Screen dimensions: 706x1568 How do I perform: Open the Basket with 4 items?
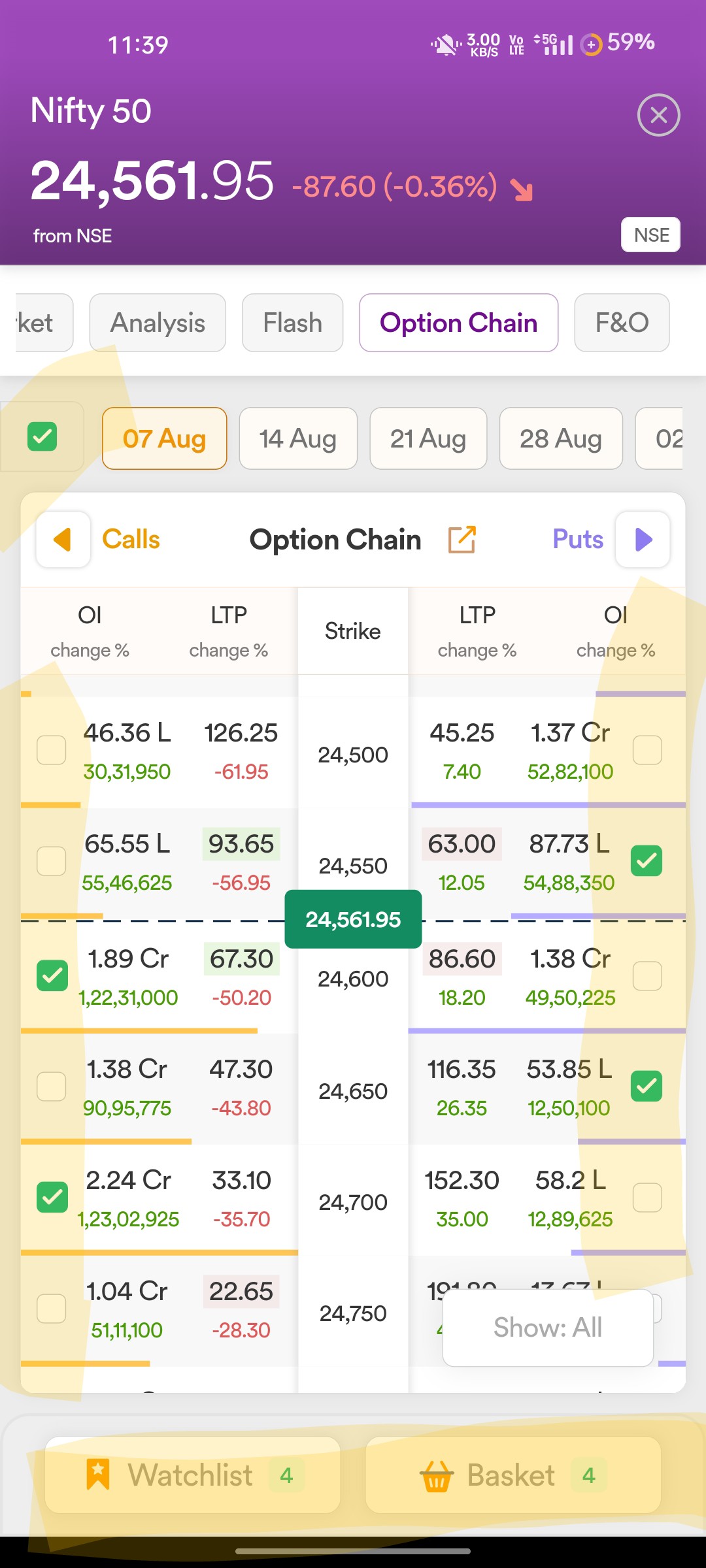click(513, 1475)
